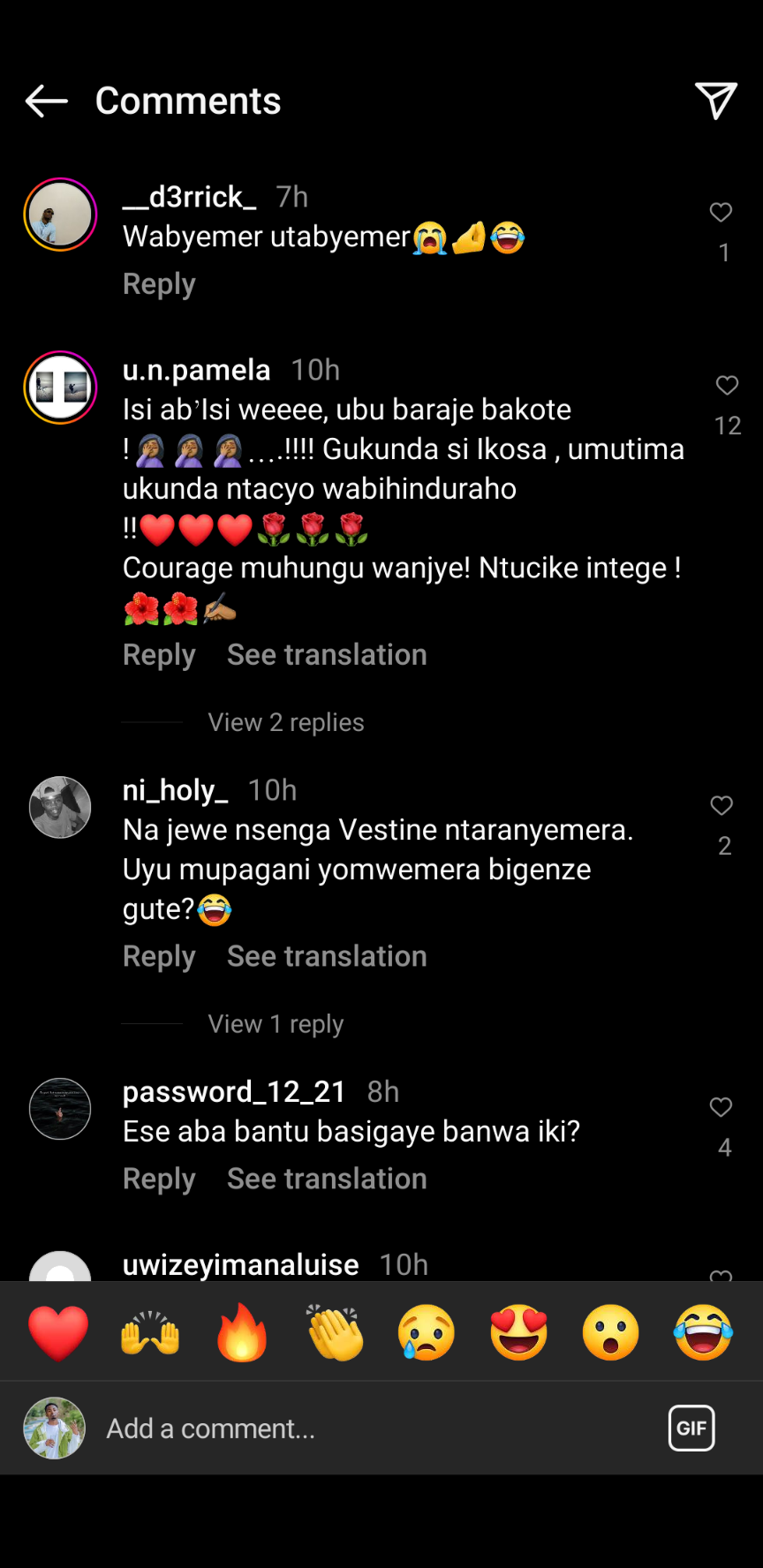Go back from the Comments screen
This screenshot has height=1568, width=763.
pyautogui.click(x=46, y=102)
